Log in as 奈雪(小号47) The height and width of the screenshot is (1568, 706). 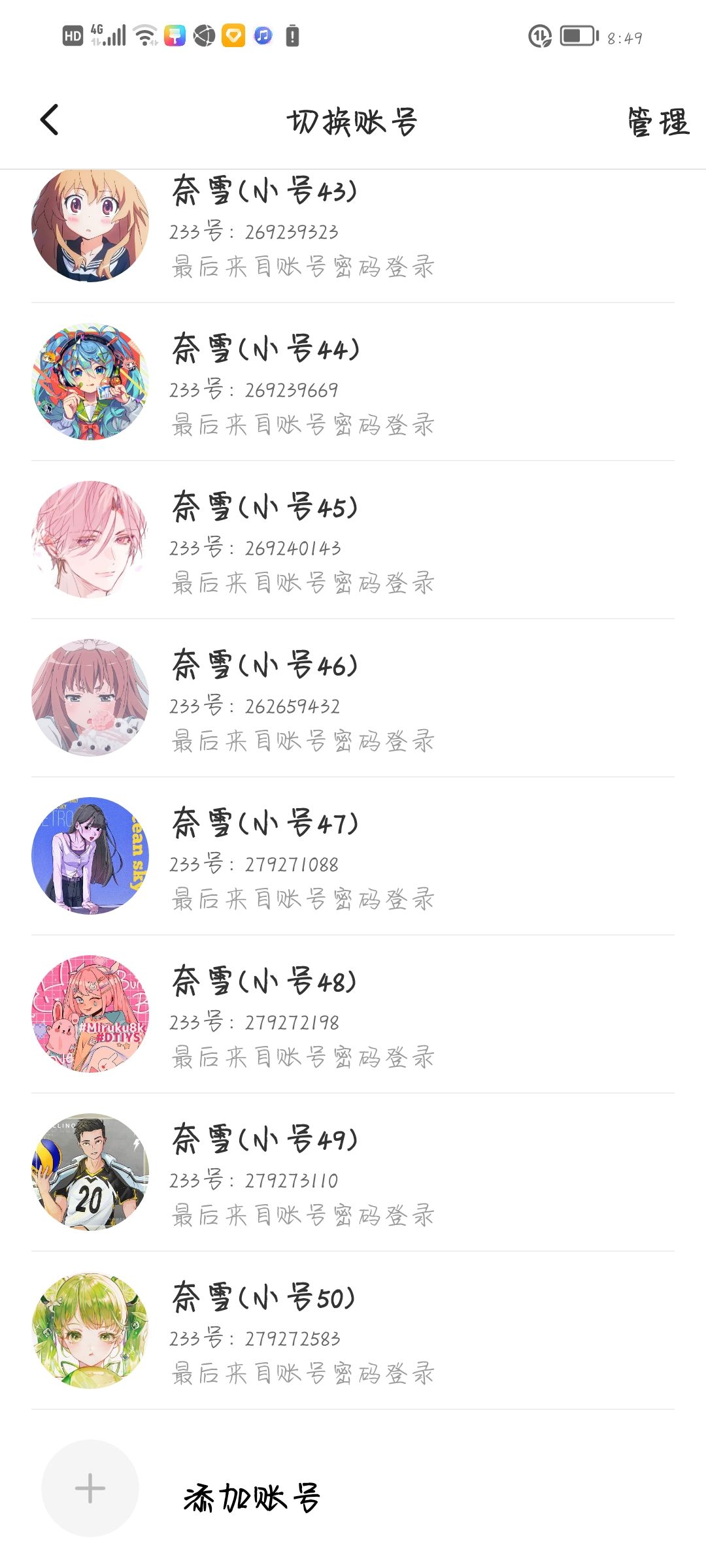tap(353, 857)
